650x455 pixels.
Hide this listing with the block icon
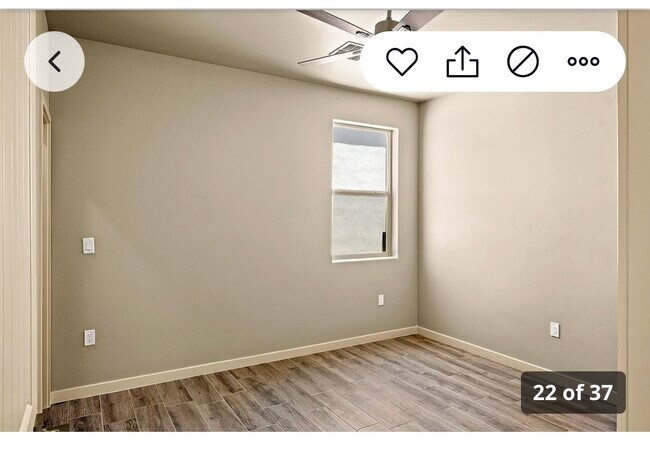[523, 62]
